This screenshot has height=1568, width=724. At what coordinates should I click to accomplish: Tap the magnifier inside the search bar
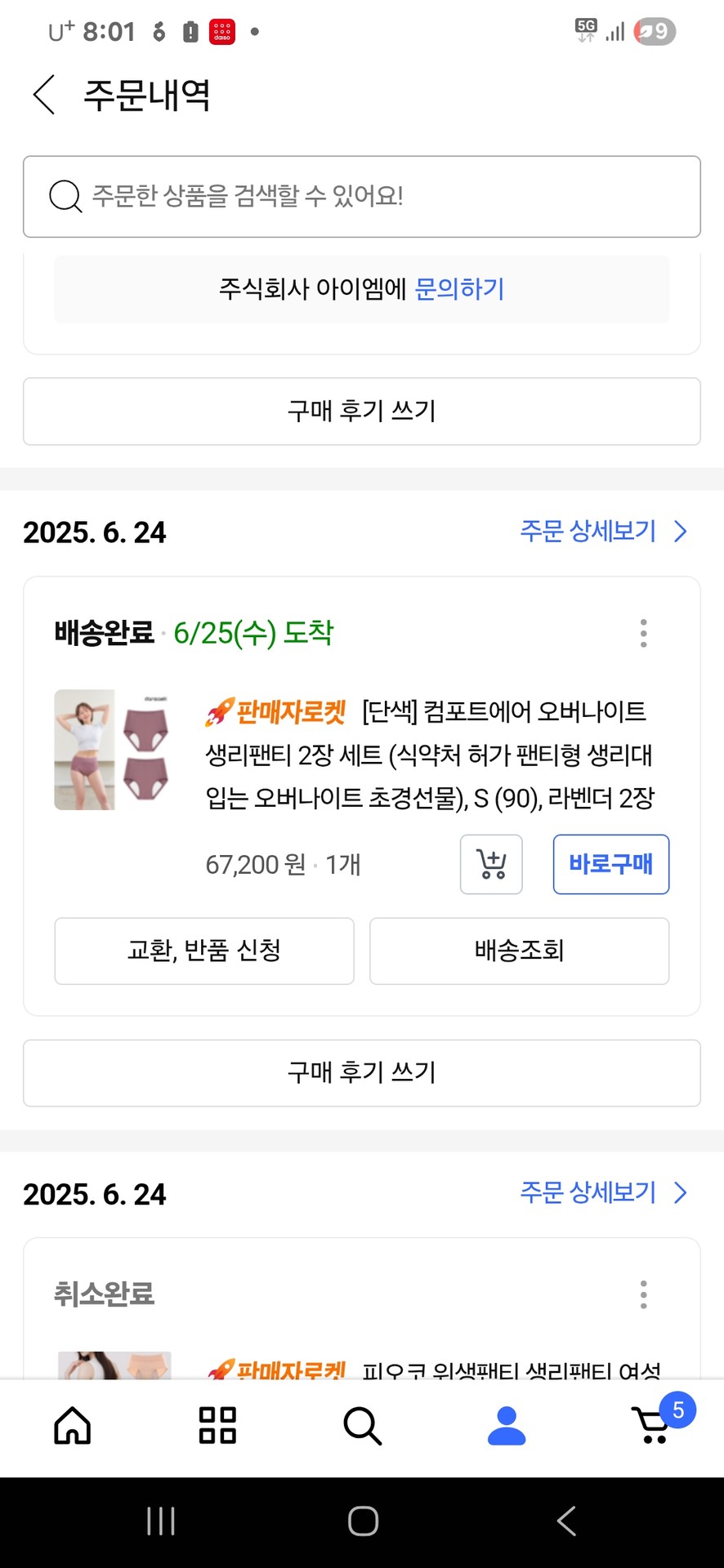coord(65,197)
